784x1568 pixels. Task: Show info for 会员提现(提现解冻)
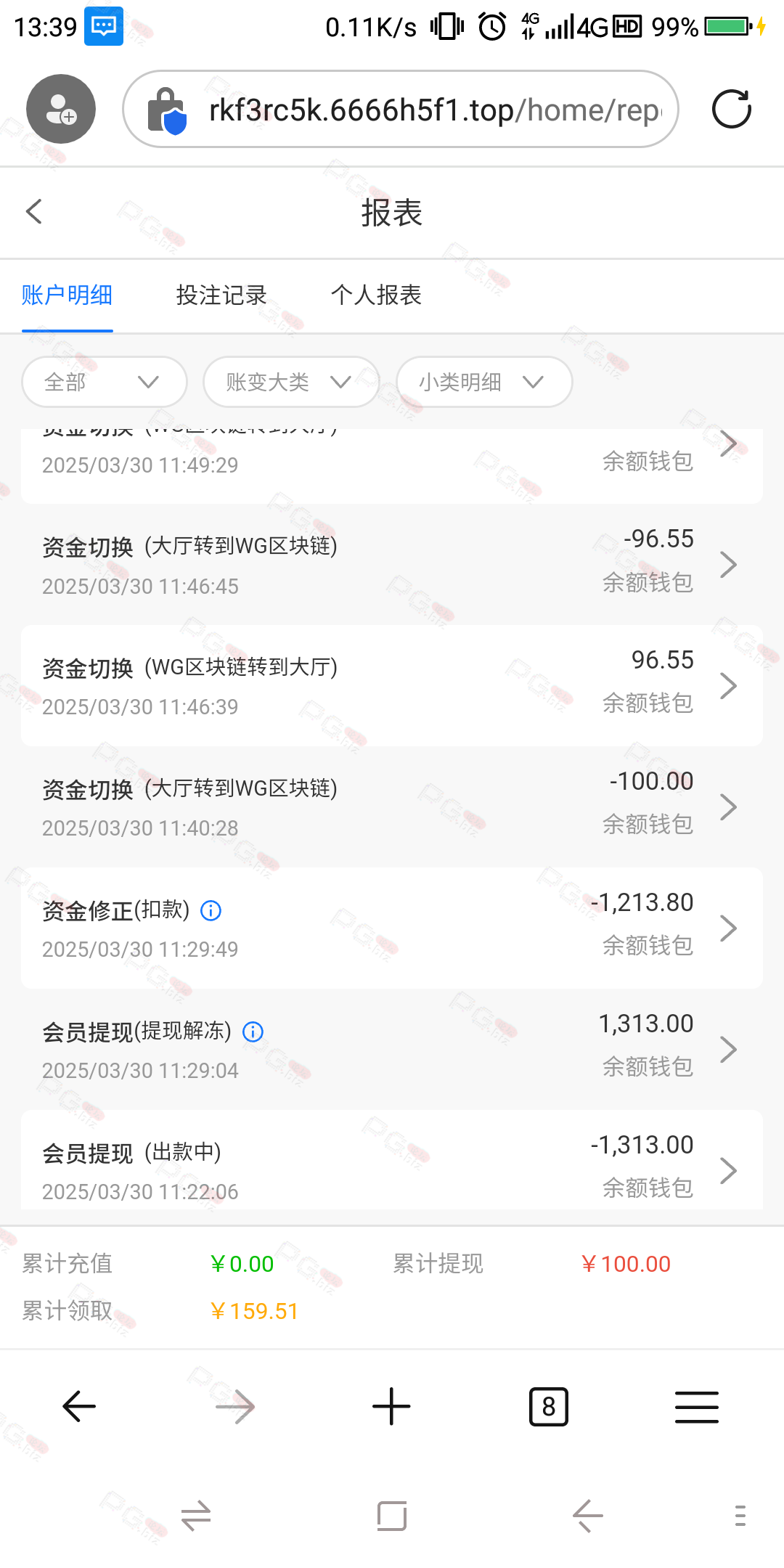pos(253,1032)
